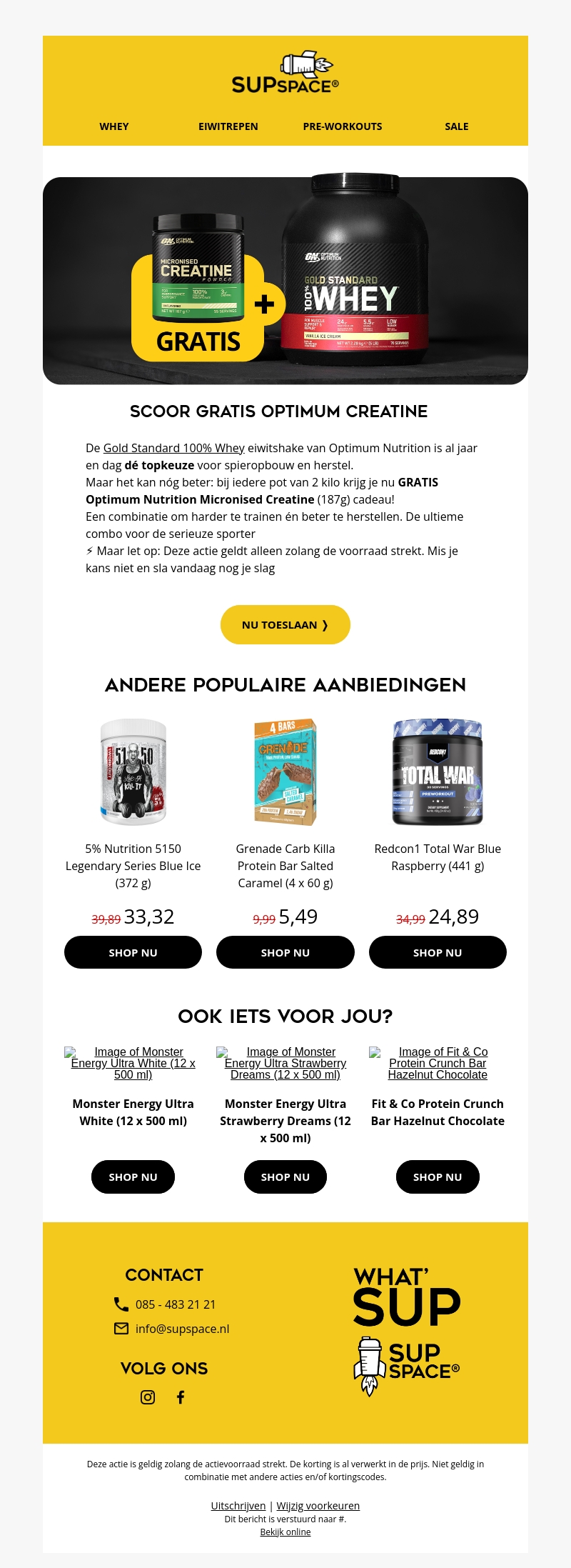Shop Fit & Co Protein Crunch Bar
The width and height of the screenshot is (571, 1568).
tap(438, 1177)
